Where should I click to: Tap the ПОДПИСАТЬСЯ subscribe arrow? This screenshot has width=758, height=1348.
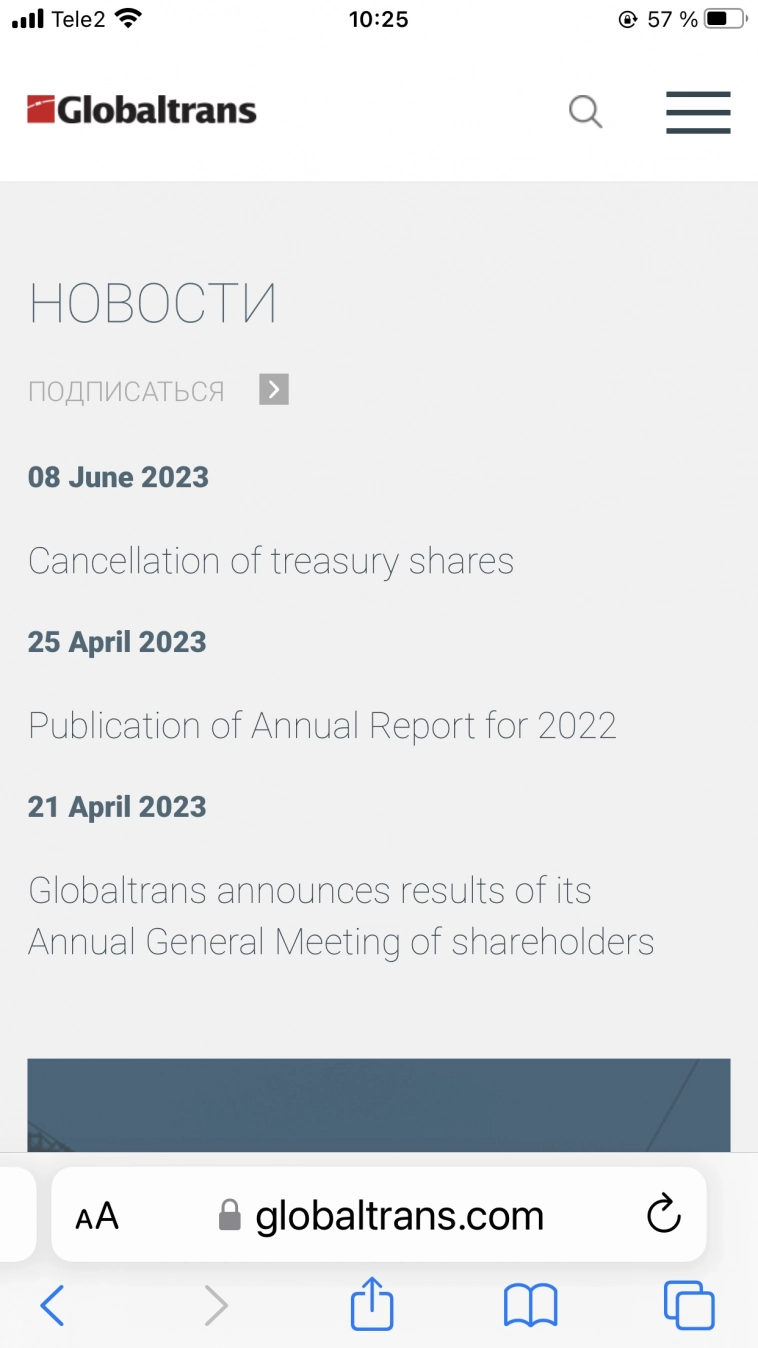pyautogui.click(x=274, y=389)
